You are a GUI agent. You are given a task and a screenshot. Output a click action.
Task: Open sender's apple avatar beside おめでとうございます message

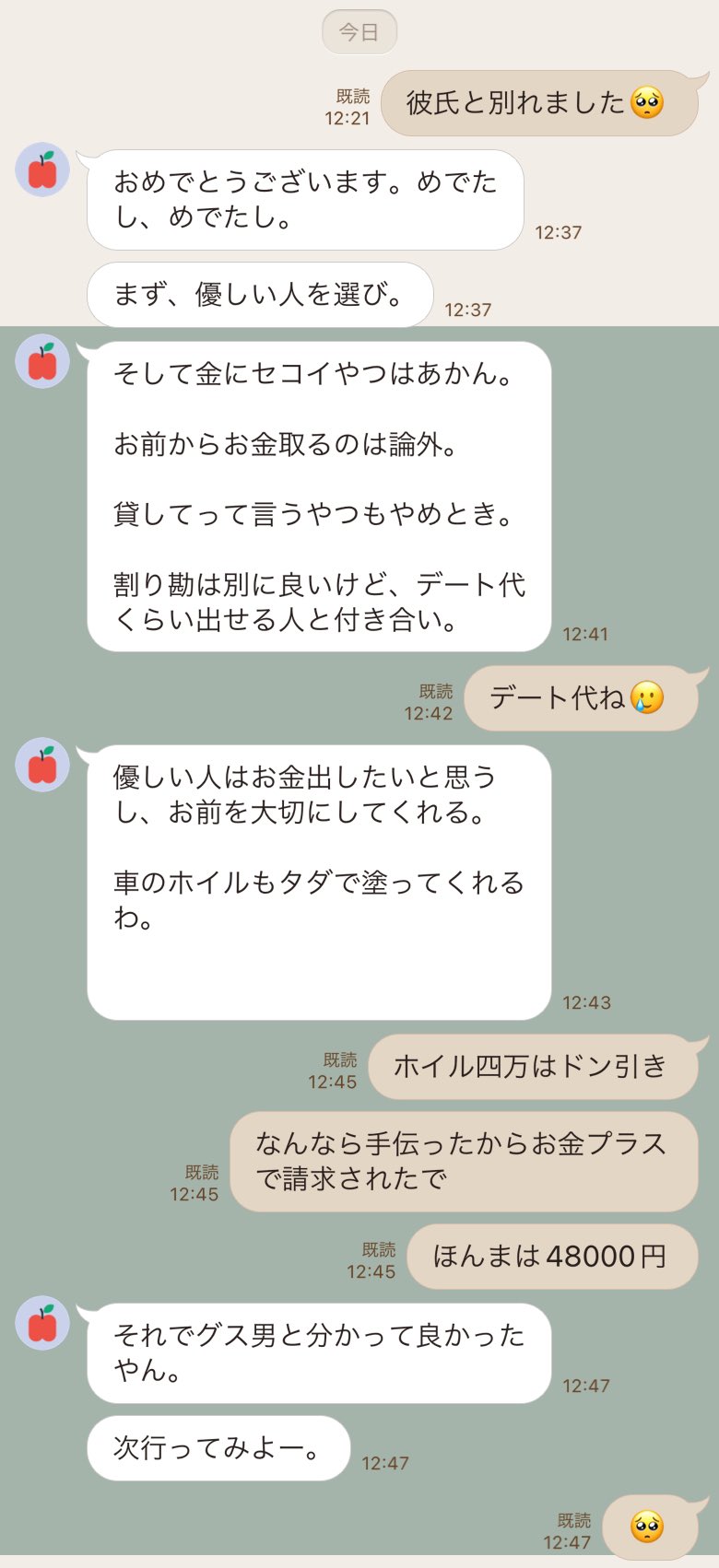point(42,170)
